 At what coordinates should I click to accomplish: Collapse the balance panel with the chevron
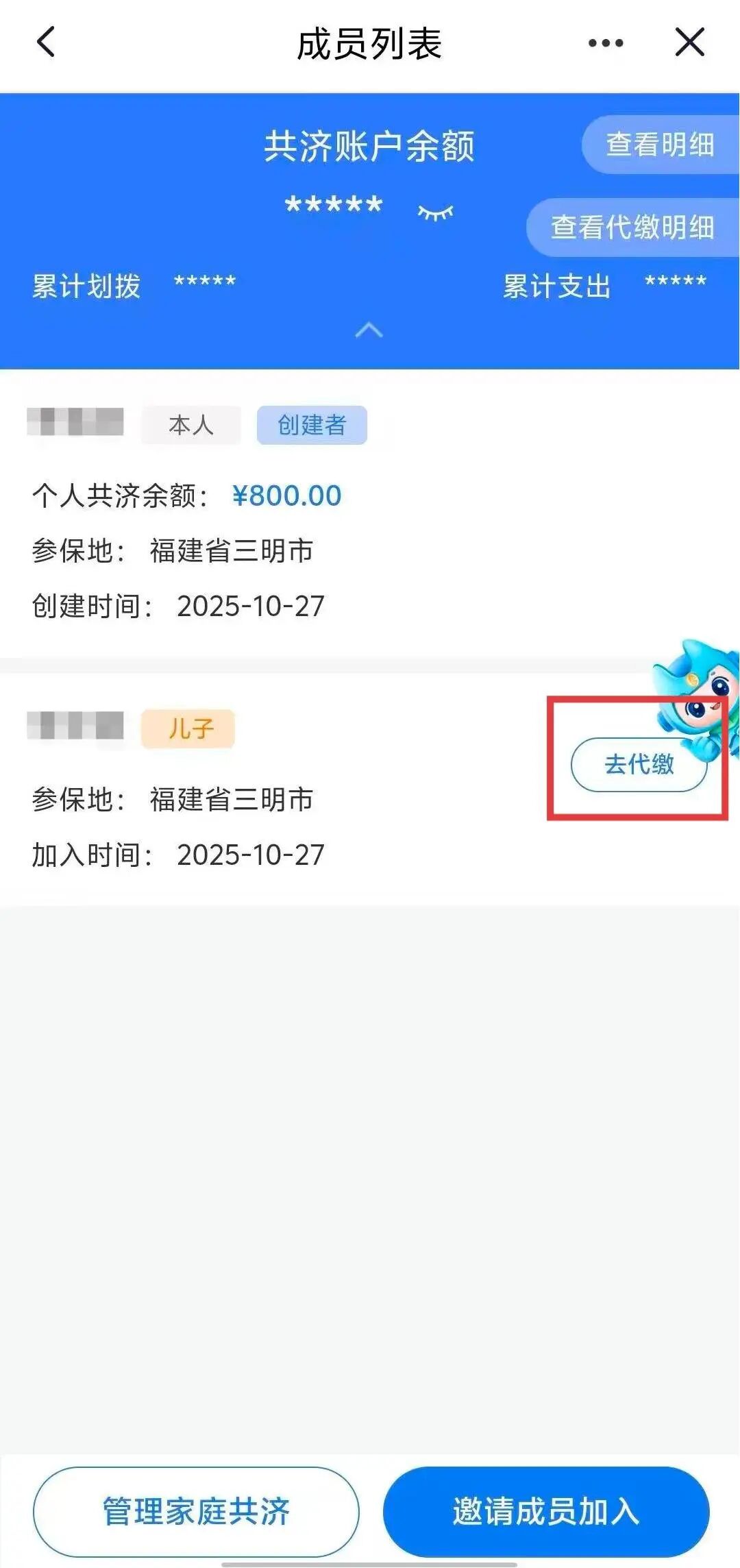point(370,330)
